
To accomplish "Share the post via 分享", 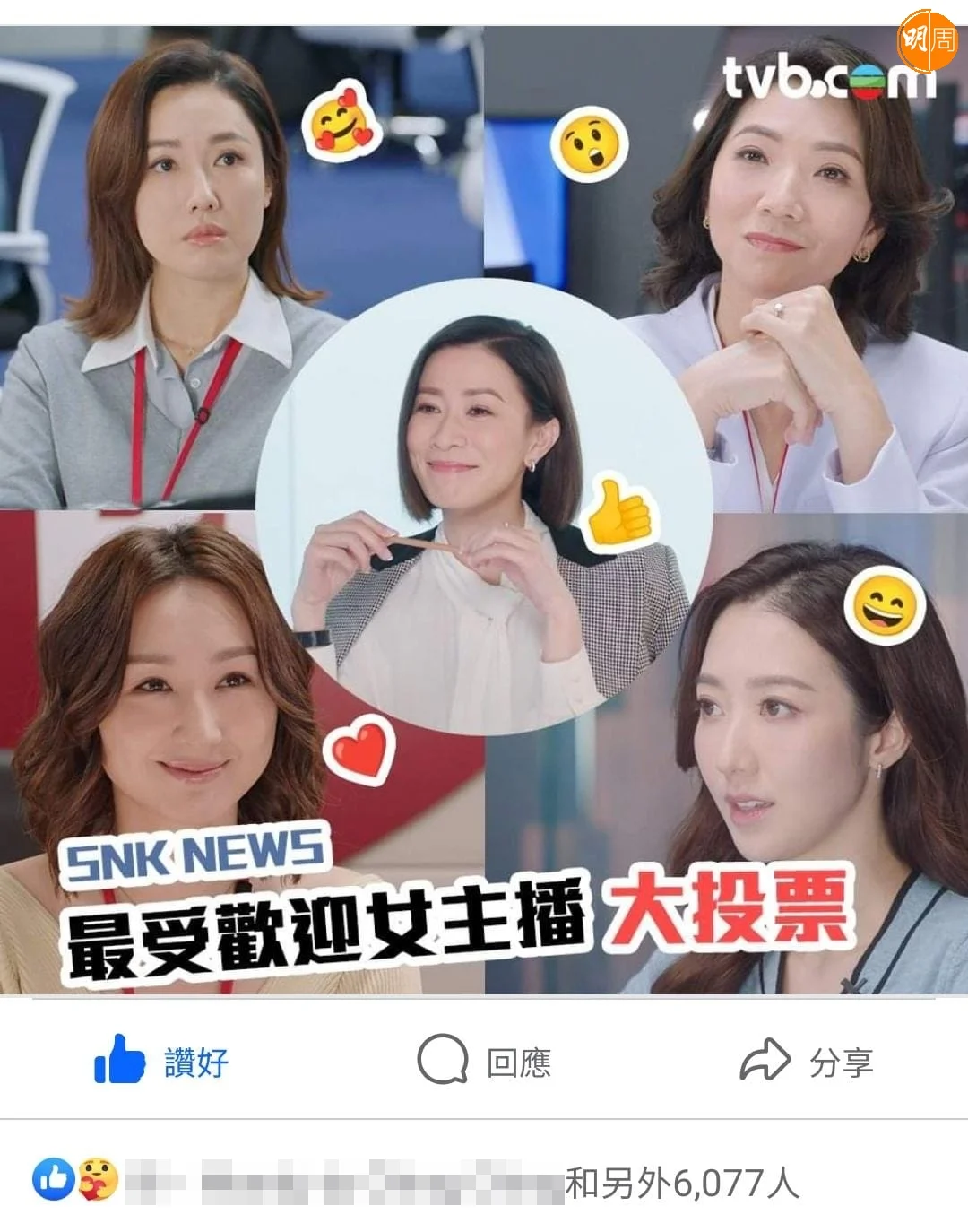I will 806,1062.
